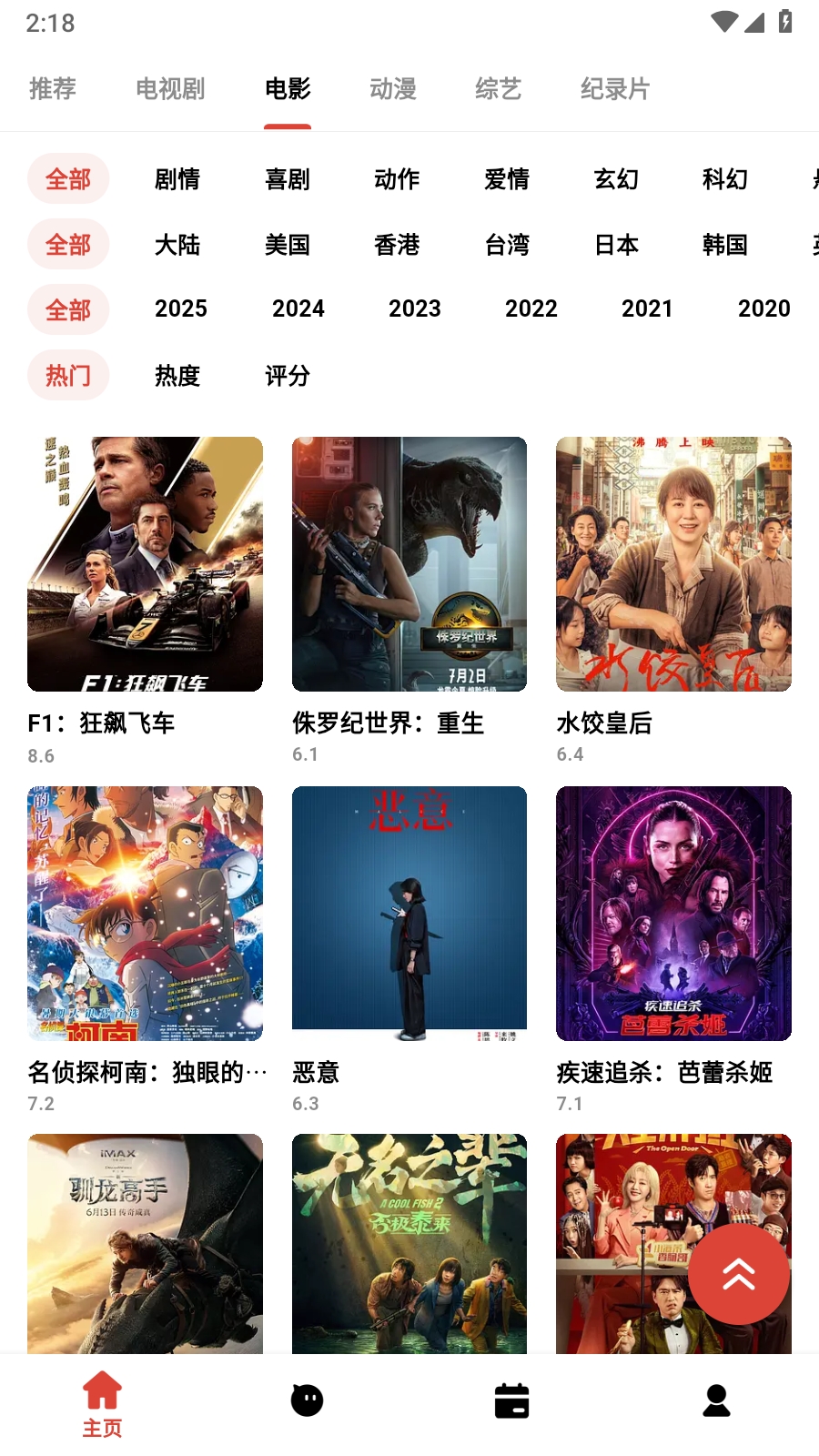The height and width of the screenshot is (1456, 819).
Task: Select the 纪录片 tab
Action: (x=615, y=89)
